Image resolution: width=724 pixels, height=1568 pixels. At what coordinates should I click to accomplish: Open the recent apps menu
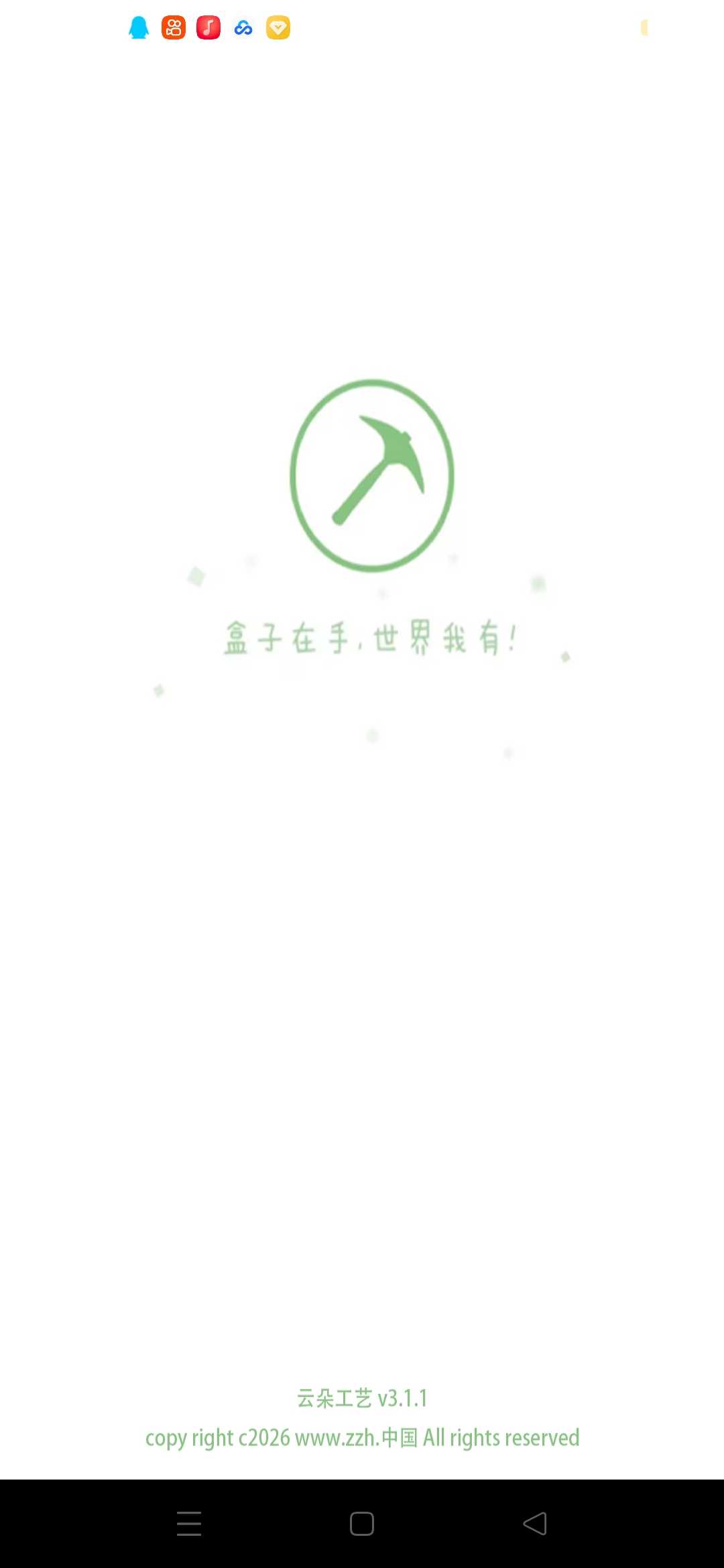point(189,1523)
